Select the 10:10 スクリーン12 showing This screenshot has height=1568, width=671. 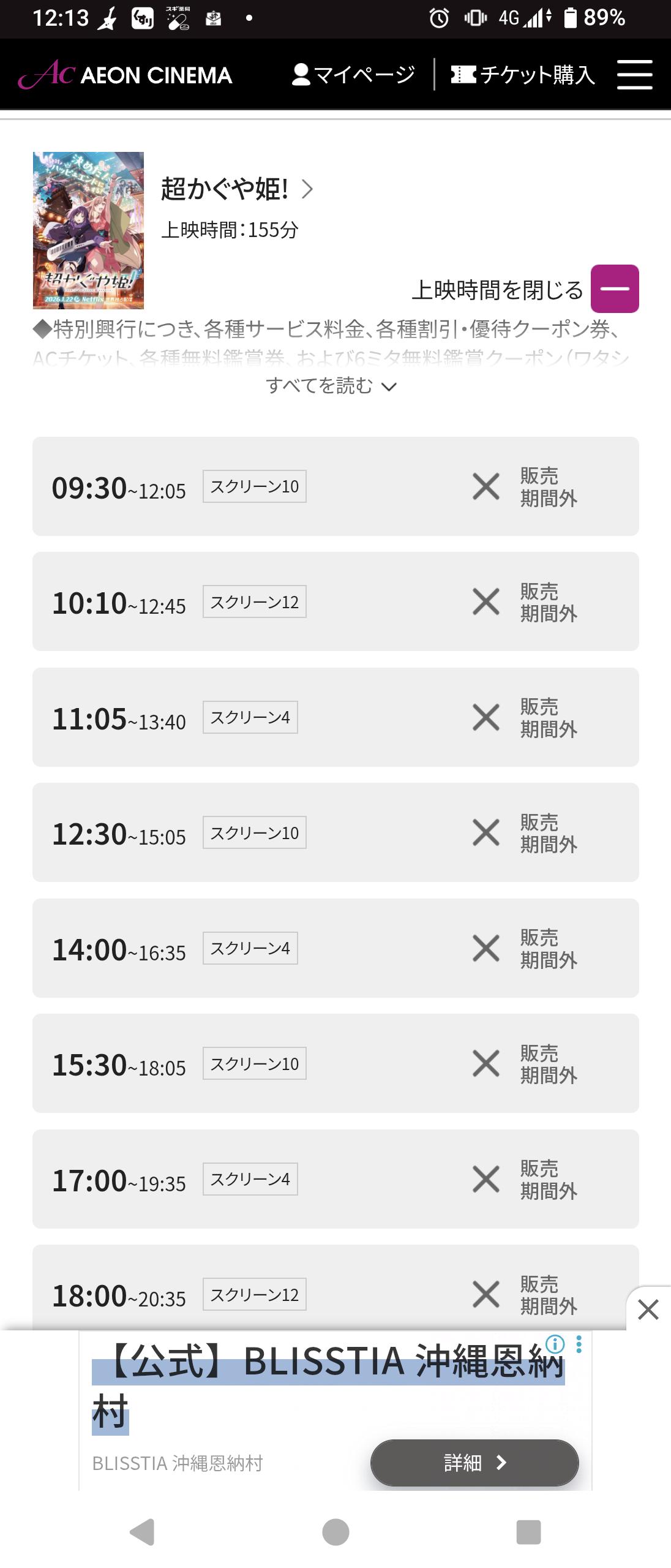click(335, 601)
